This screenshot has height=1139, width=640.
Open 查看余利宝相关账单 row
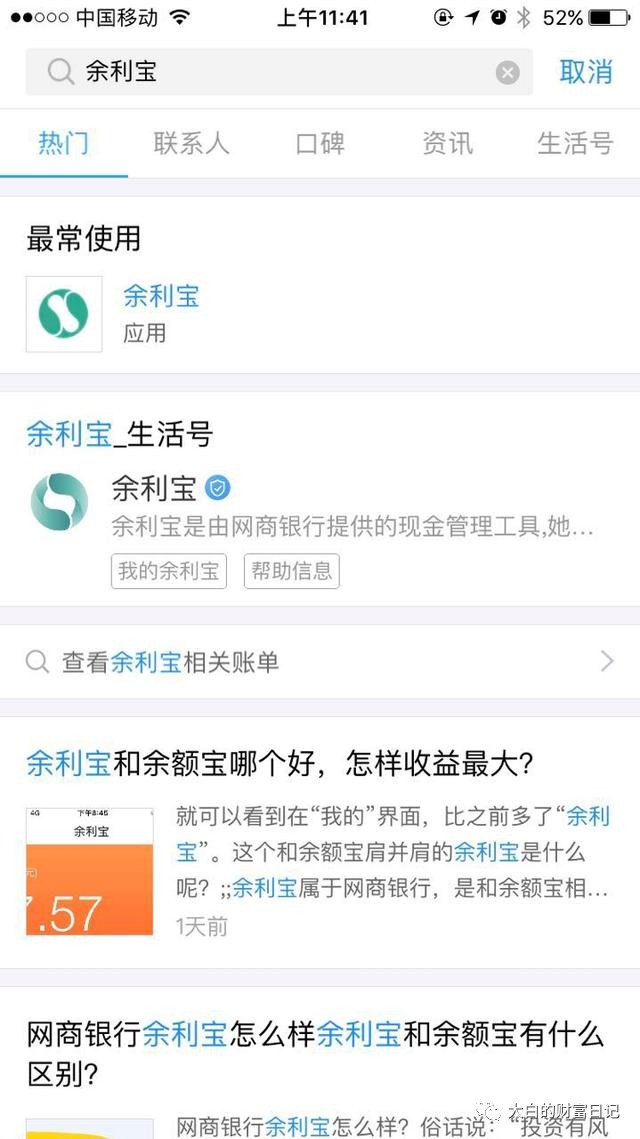click(320, 662)
